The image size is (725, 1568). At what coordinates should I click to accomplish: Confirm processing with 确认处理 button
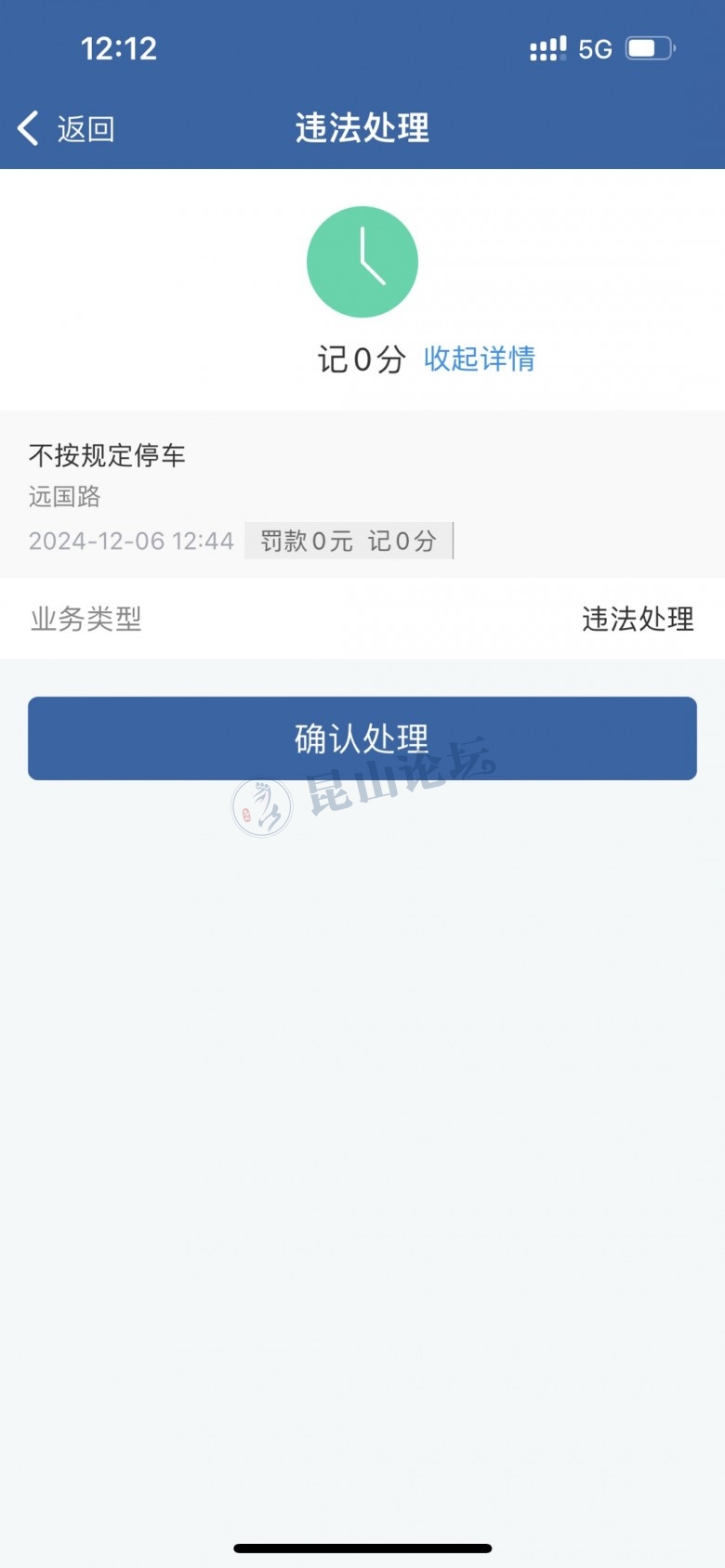362,738
